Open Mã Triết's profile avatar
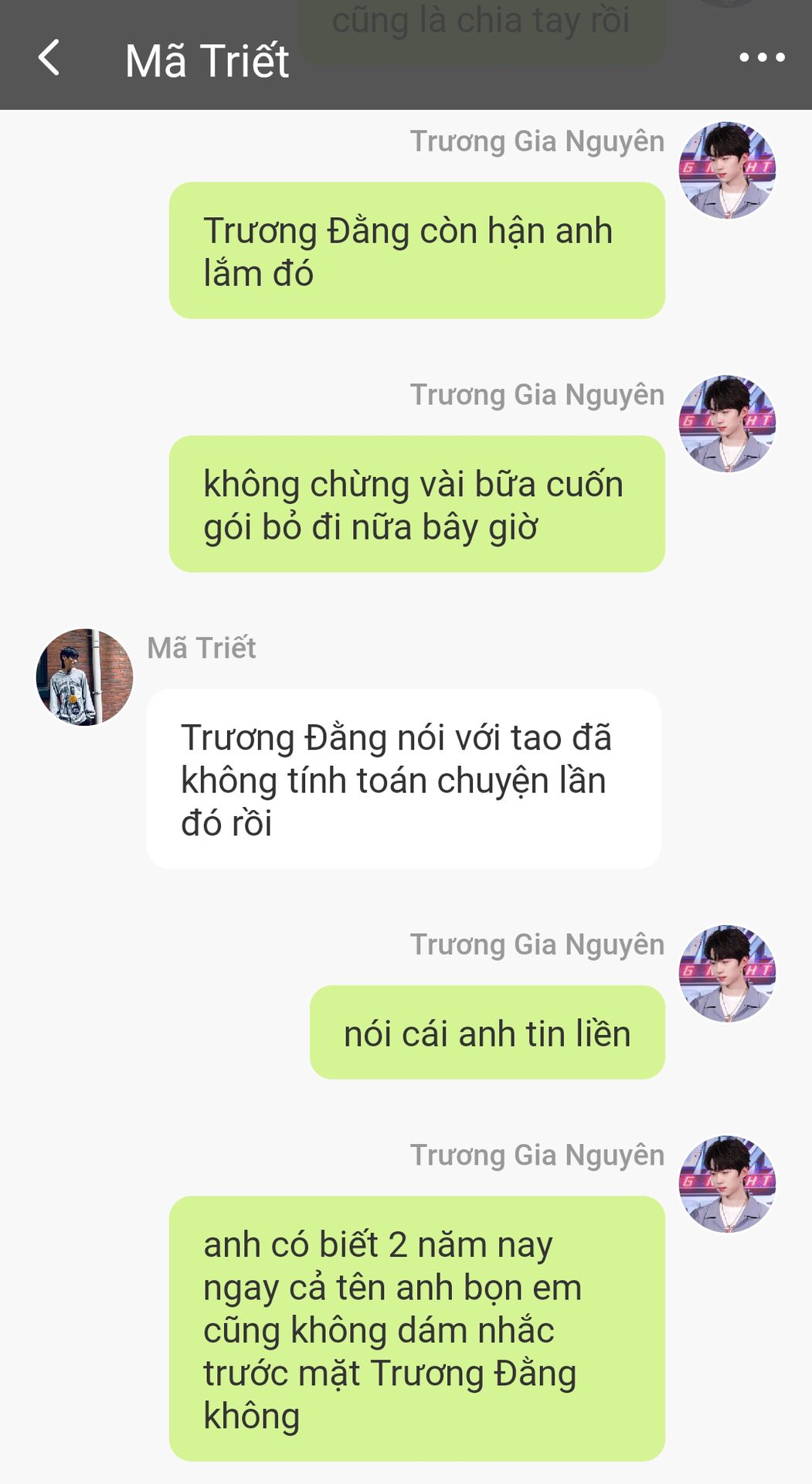Screen dimensions: 812x1484 point(84,677)
